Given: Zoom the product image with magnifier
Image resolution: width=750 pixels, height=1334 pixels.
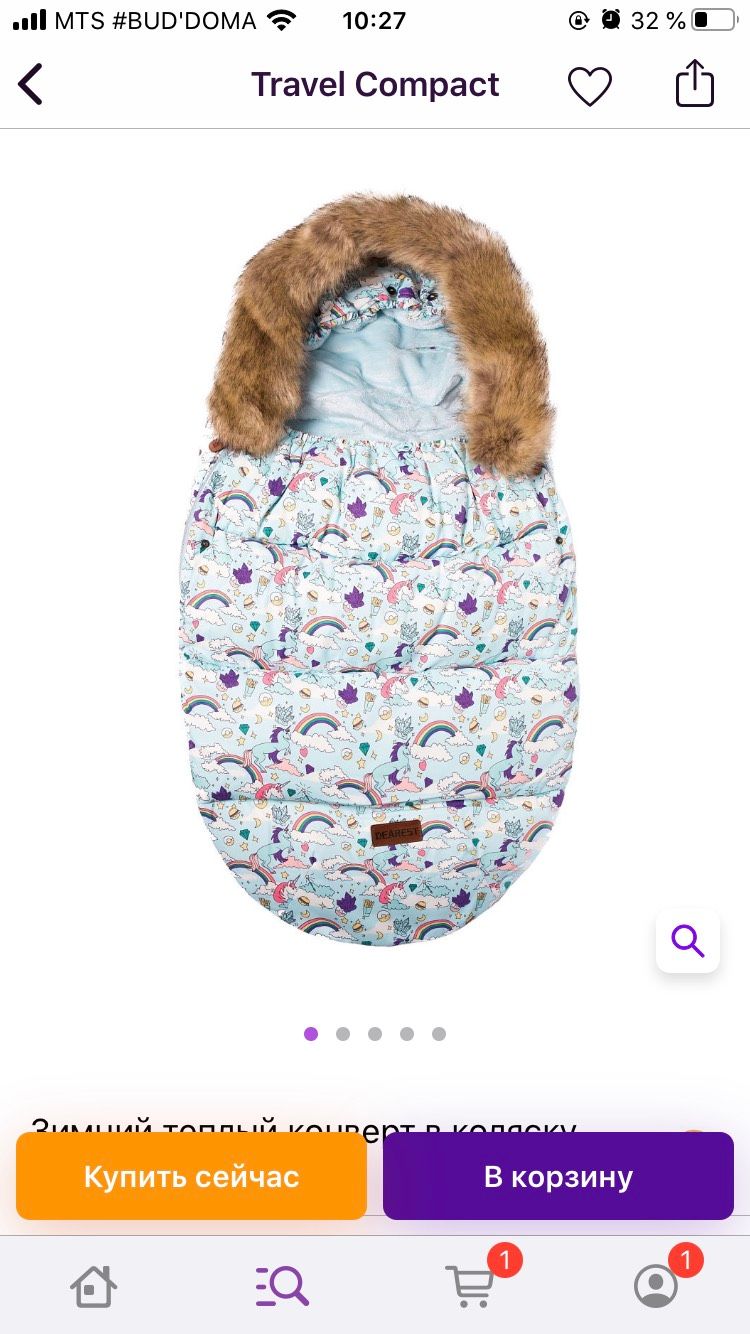Looking at the screenshot, I should pyautogui.click(x=688, y=941).
